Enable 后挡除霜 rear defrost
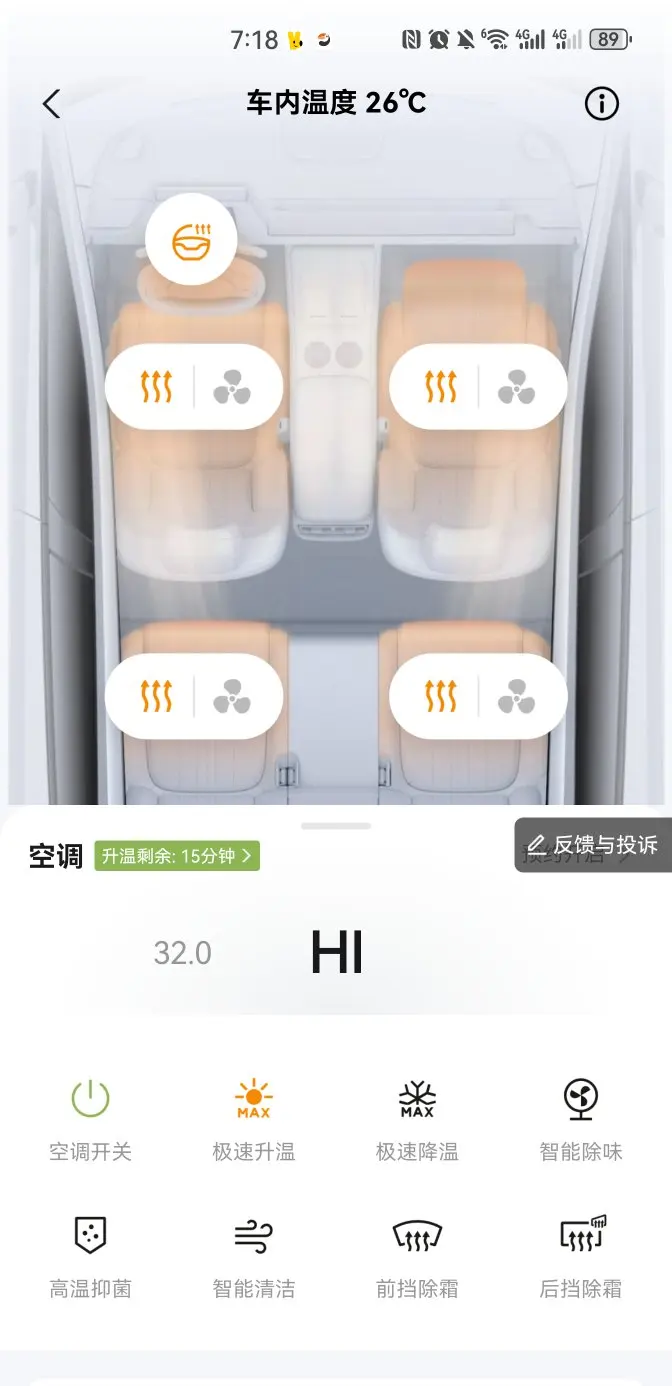The width and height of the screenshot is (672, 1386). coord(581,1238)
